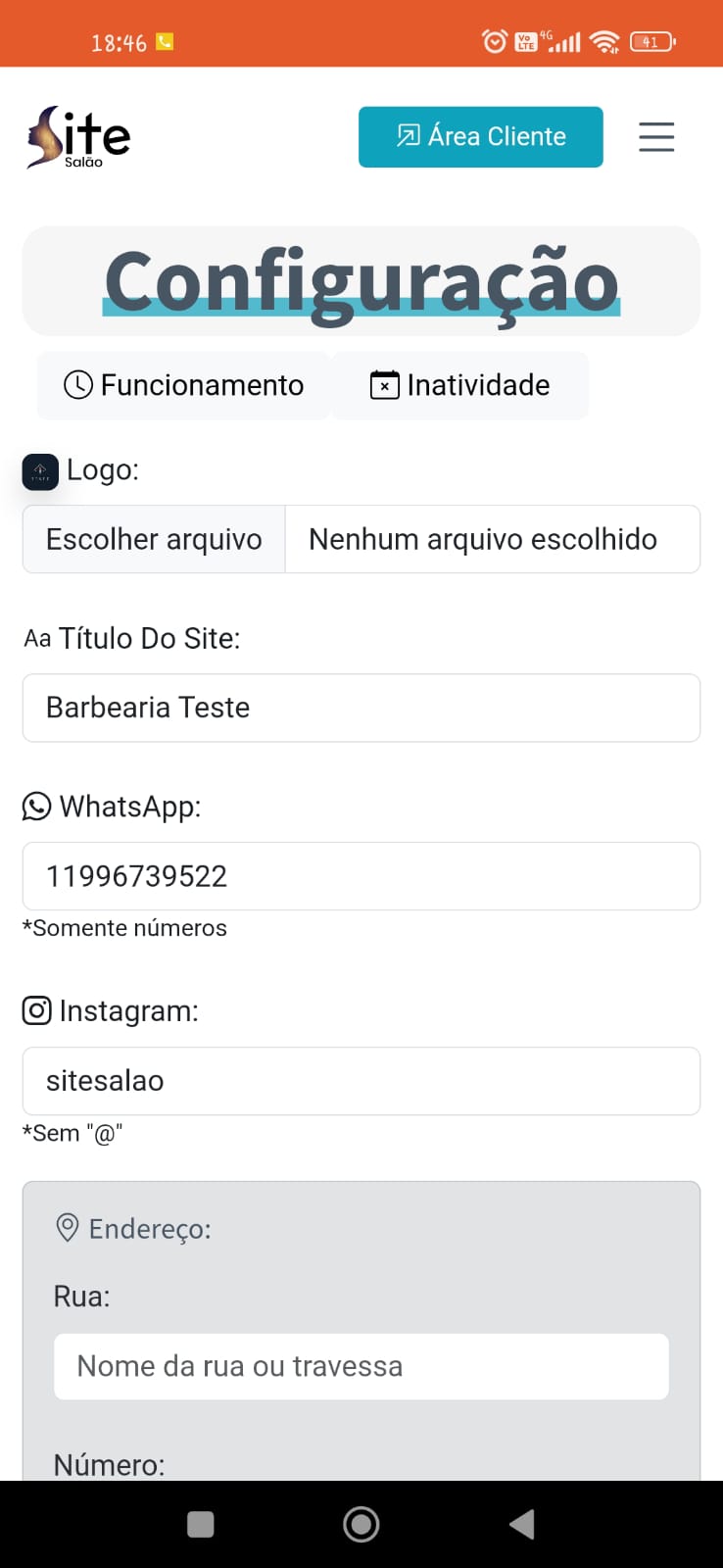The height and width of the screenshot is (1568, 723).
Task: Focus the WhatsApp number field
Action: [x=361, y=876]
